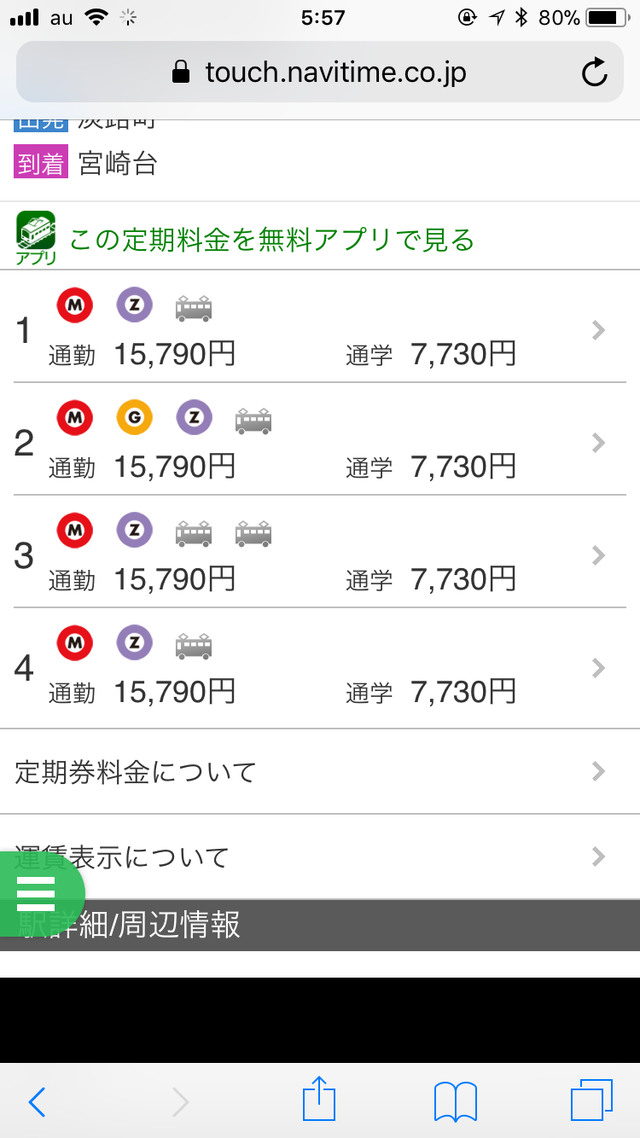Open commuter pass route option 3
This screenshot has height=1138, width=640.
click(320, 552)
